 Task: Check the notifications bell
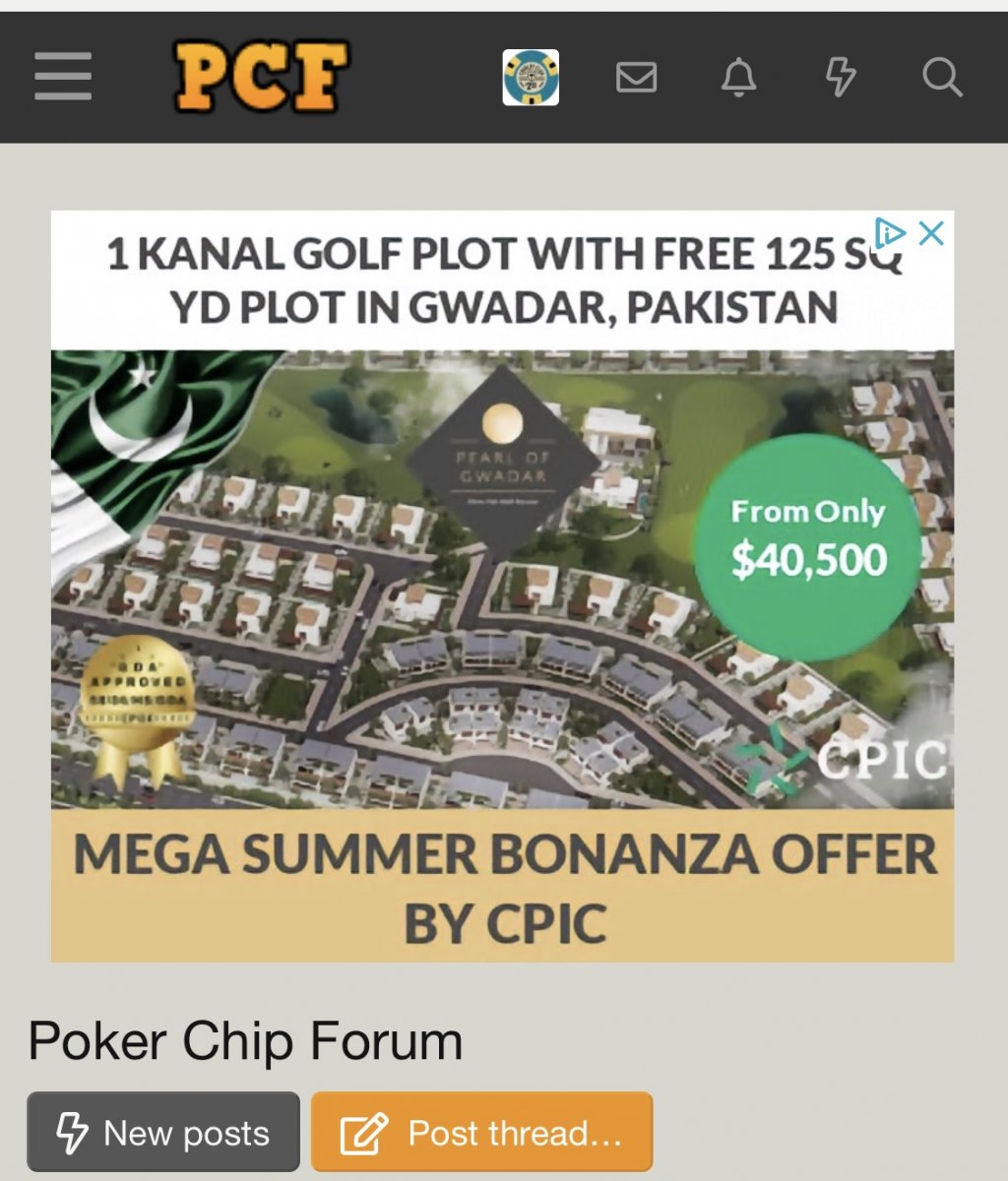[x=738, y=77]
